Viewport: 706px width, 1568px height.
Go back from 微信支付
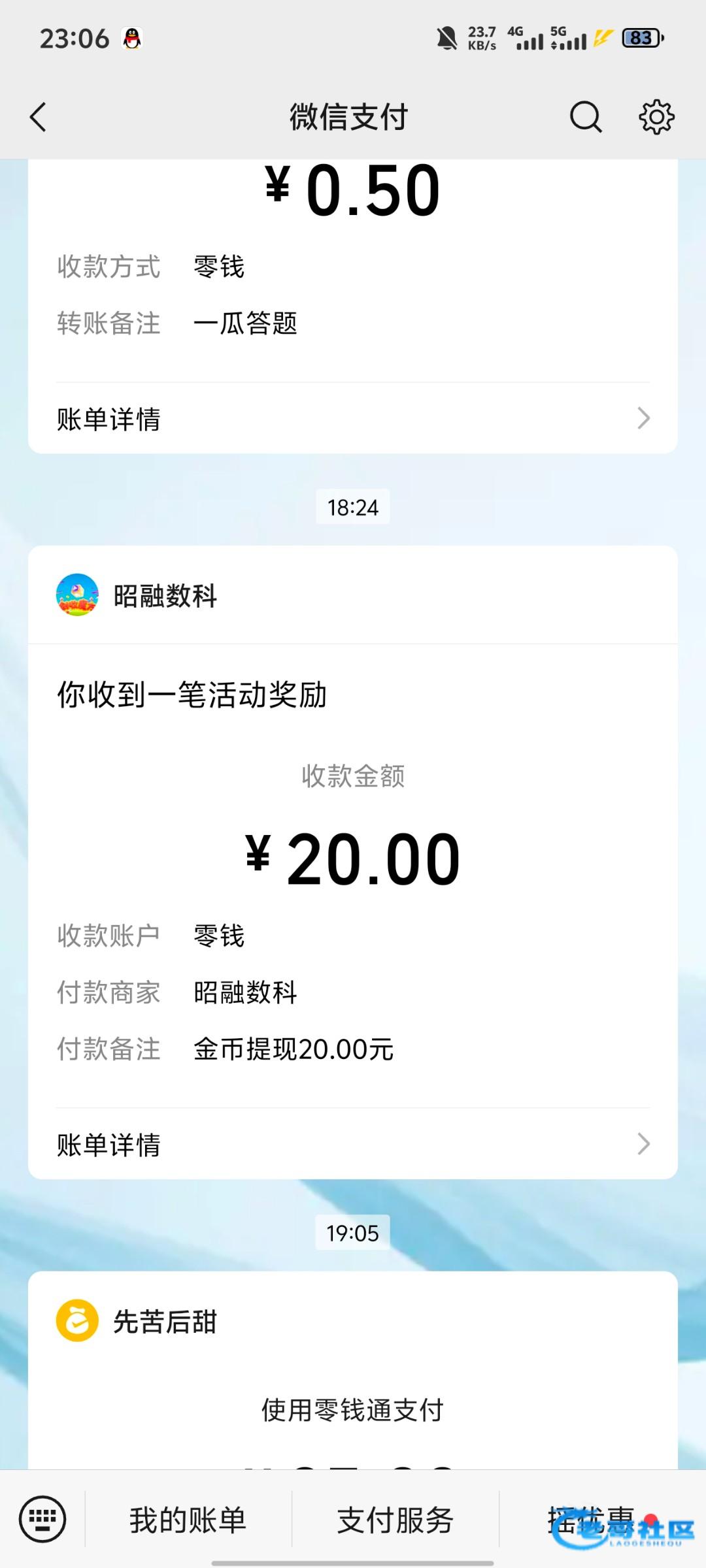click(x=39, y=118)
